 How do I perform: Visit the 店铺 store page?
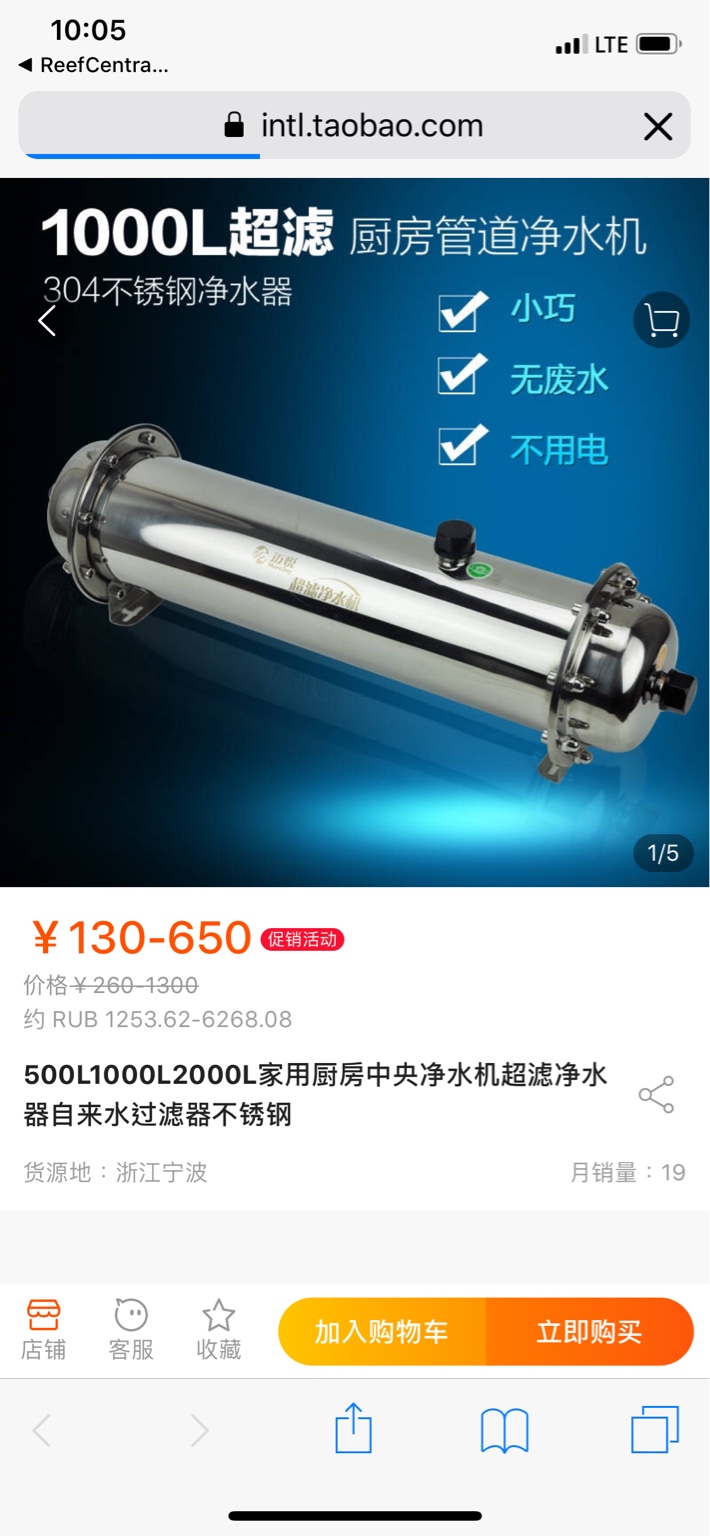point(43,1330)
